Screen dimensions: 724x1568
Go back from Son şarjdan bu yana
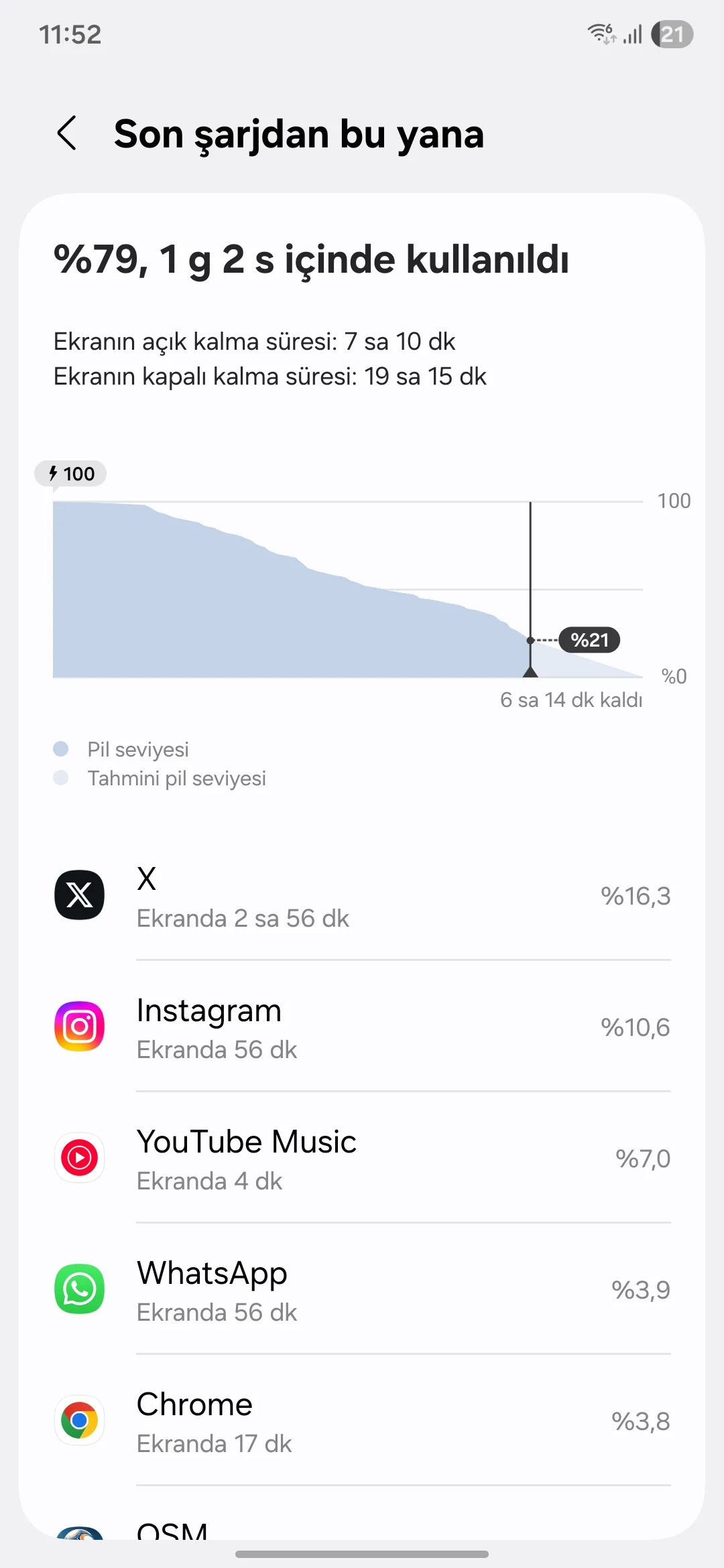click(x=67, y=133)
